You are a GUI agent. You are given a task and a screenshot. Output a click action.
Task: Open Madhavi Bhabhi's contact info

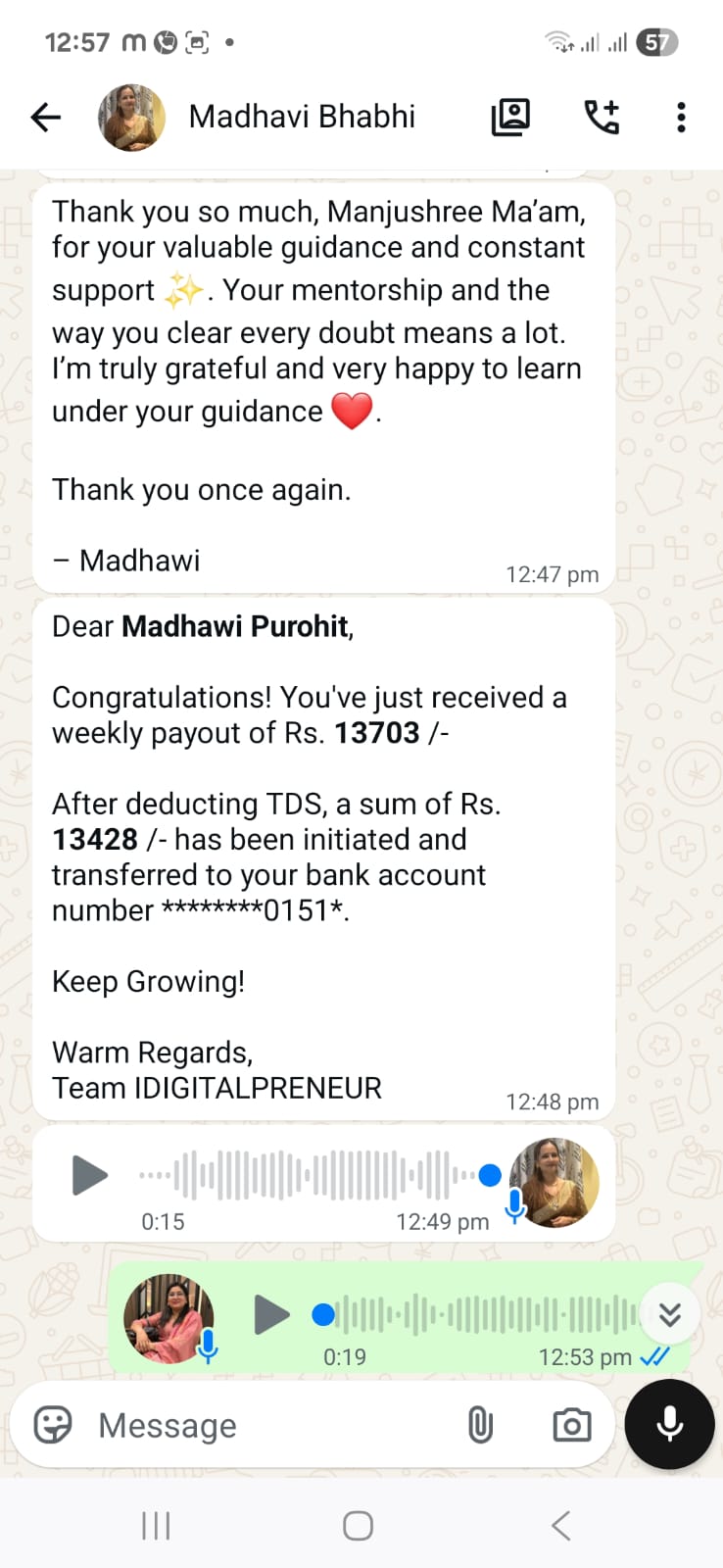point(301,117)
